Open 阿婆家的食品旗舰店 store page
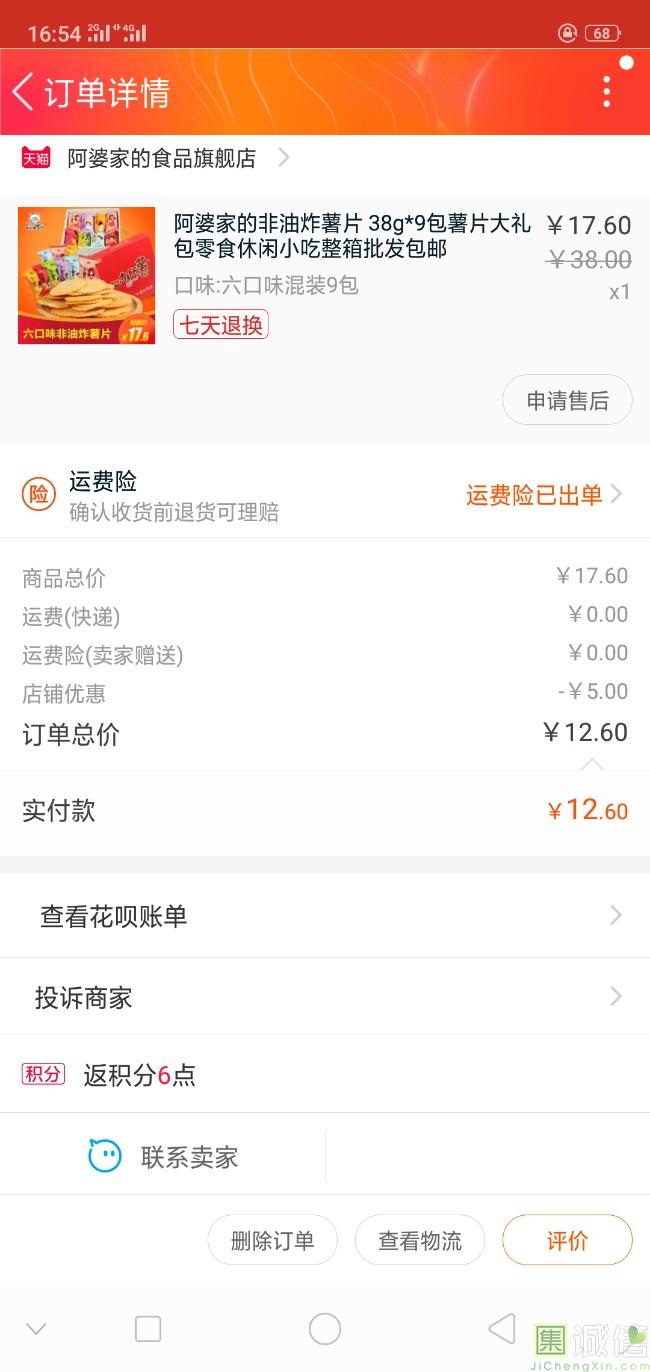This screenshot has height=1372, width=650. [162, 158]
